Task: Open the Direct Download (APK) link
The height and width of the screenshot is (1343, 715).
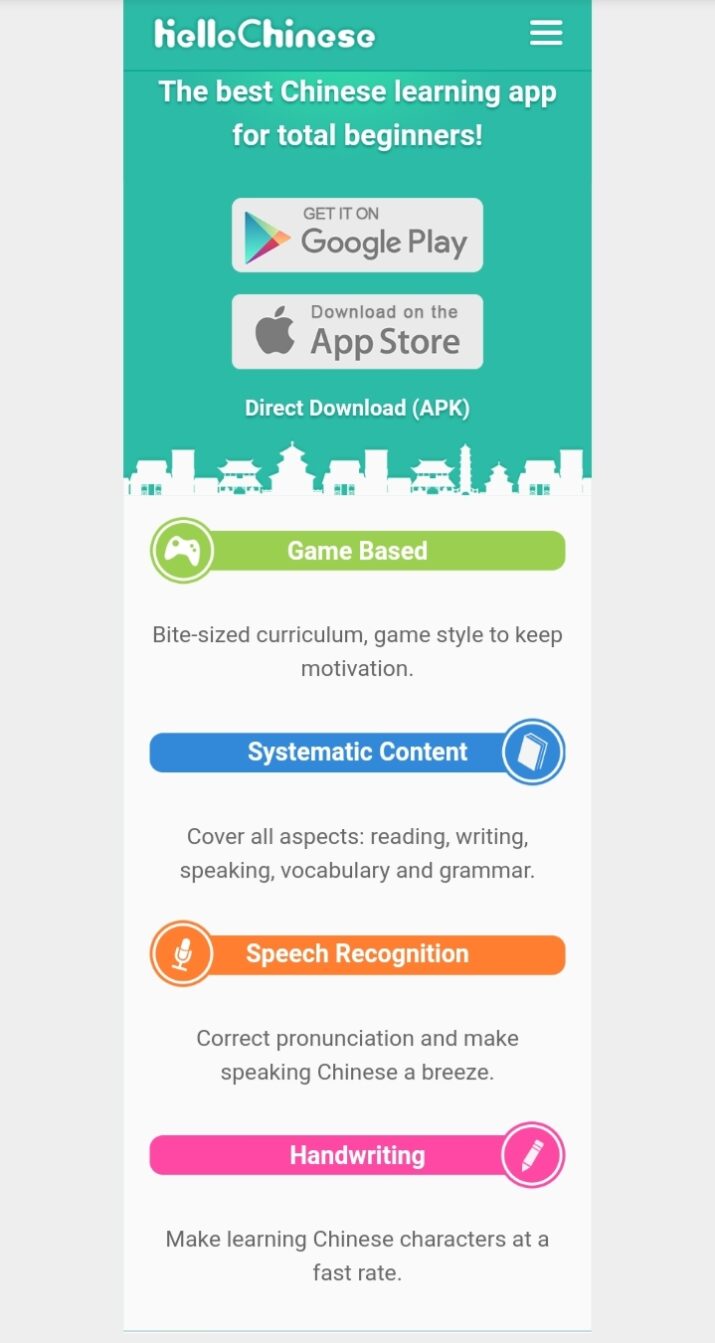Action: [357, 408]
